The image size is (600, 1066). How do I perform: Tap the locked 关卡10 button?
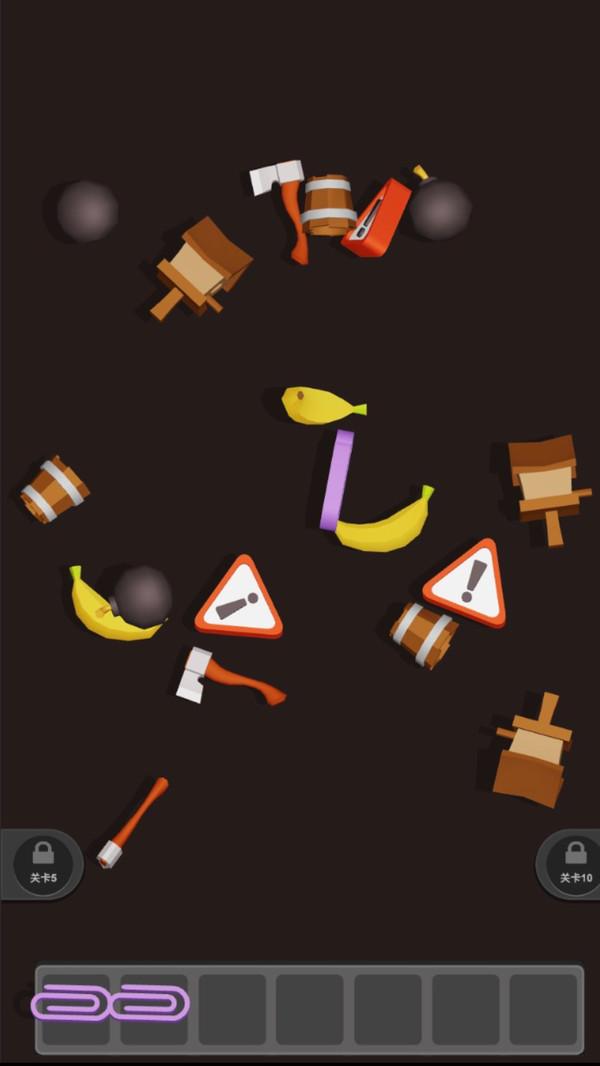pos(574,863)
